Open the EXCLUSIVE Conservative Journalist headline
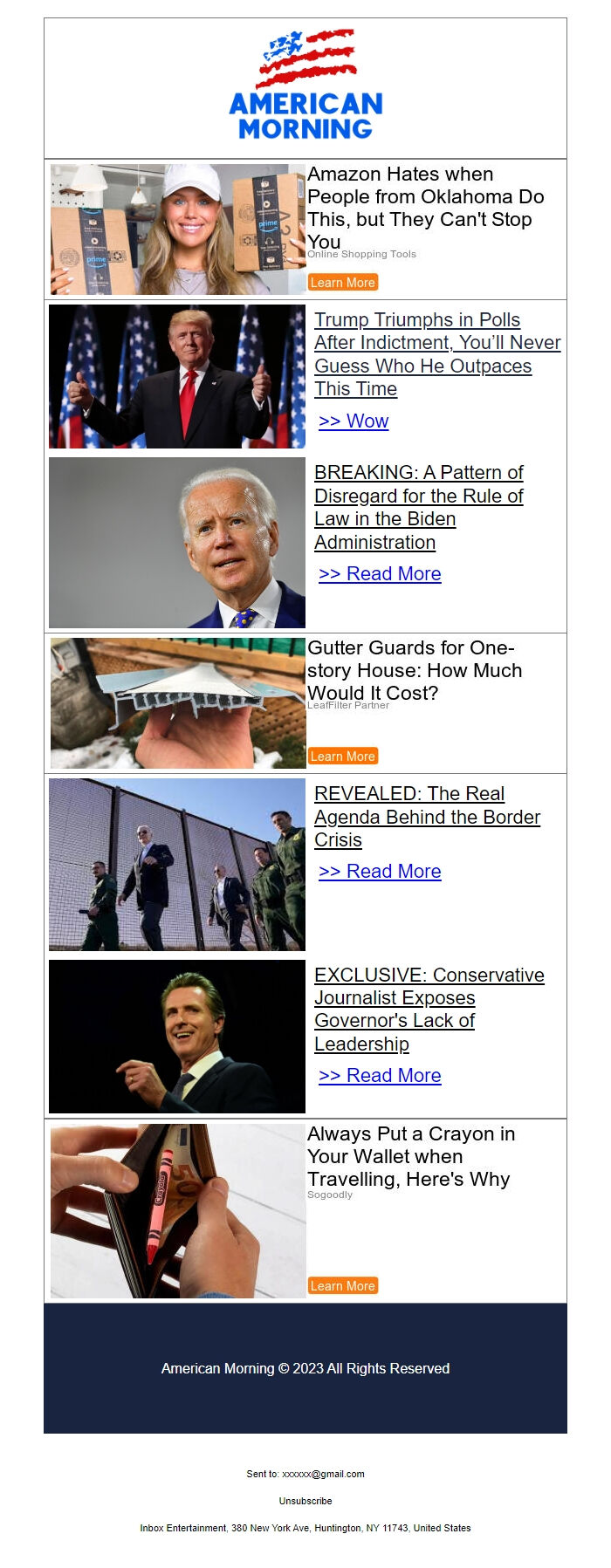 click(428, 1010)
